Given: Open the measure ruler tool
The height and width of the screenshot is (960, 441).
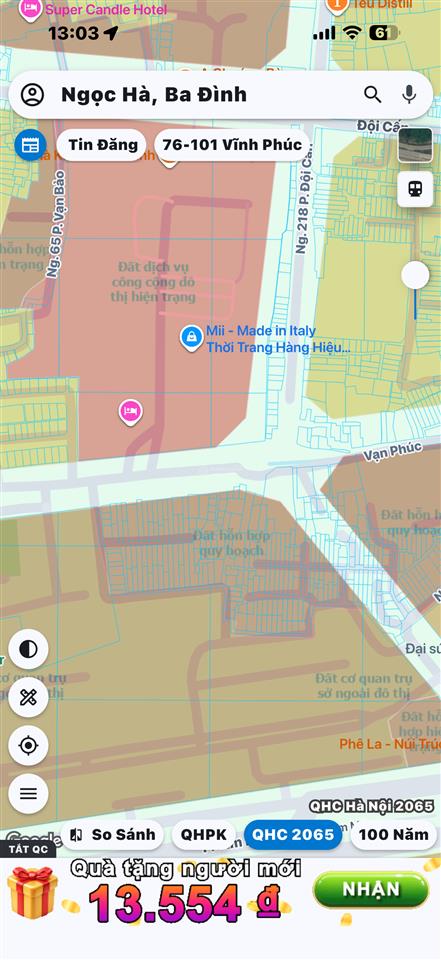Looking at the screenshot, I should [28, 697].
